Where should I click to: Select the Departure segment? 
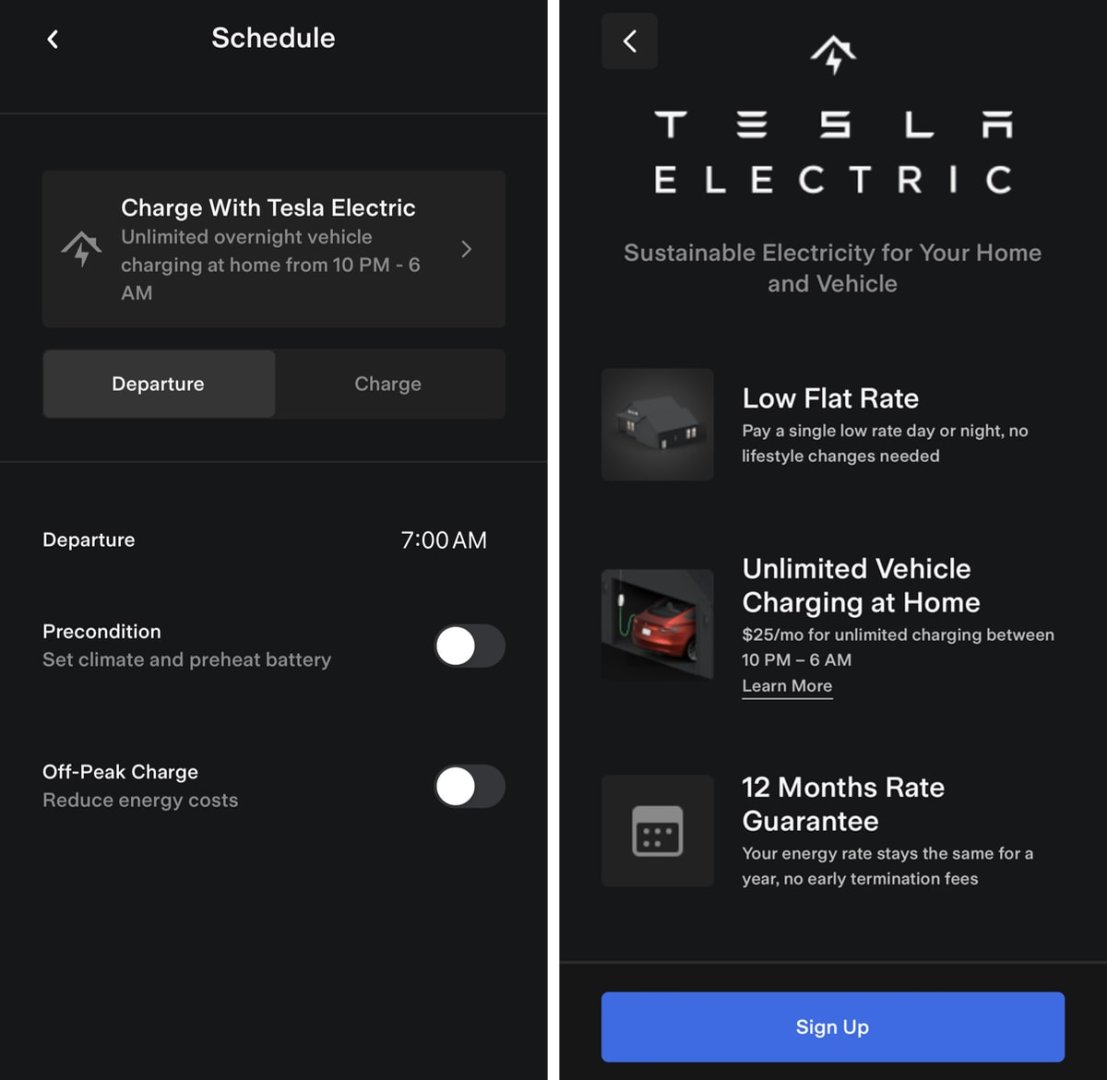[x=158, y=384]
